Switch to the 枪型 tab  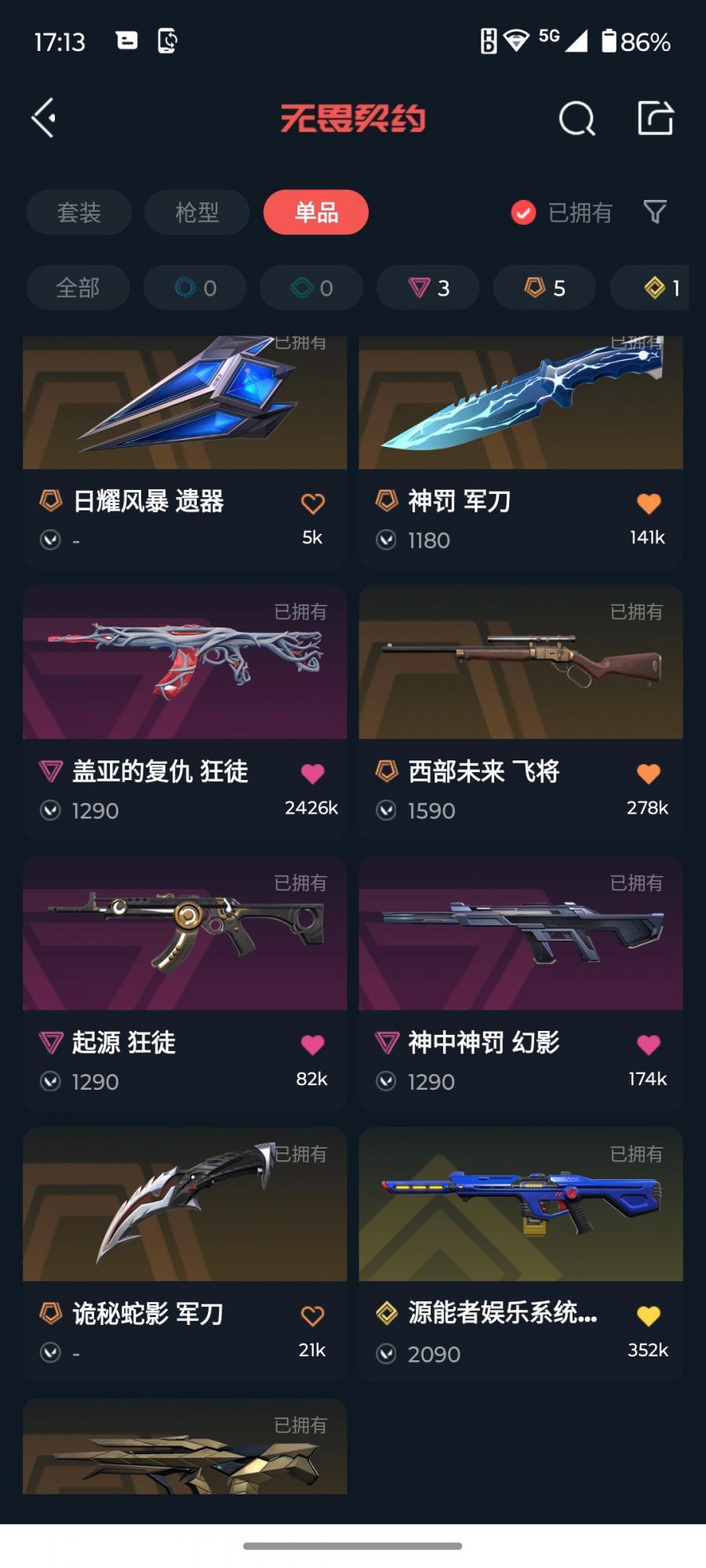coord(196,212)
